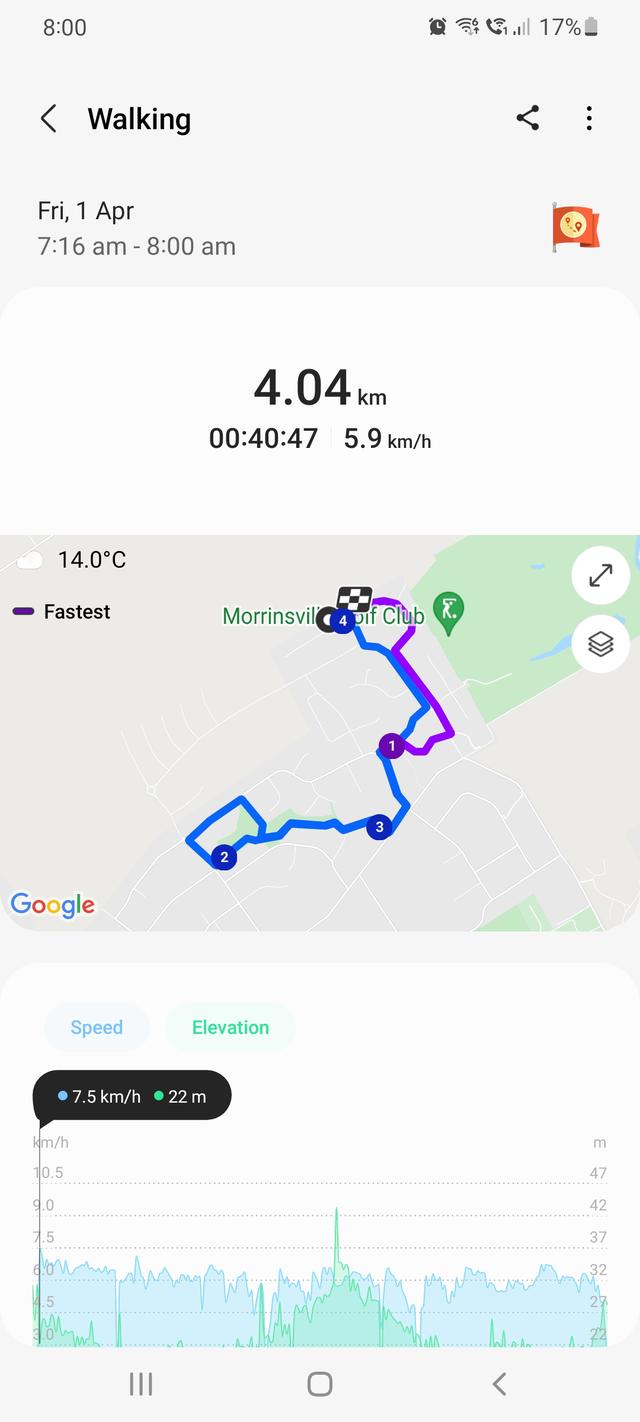
Task: Go back from the Walking screen
Action: (x=48, y=119)
